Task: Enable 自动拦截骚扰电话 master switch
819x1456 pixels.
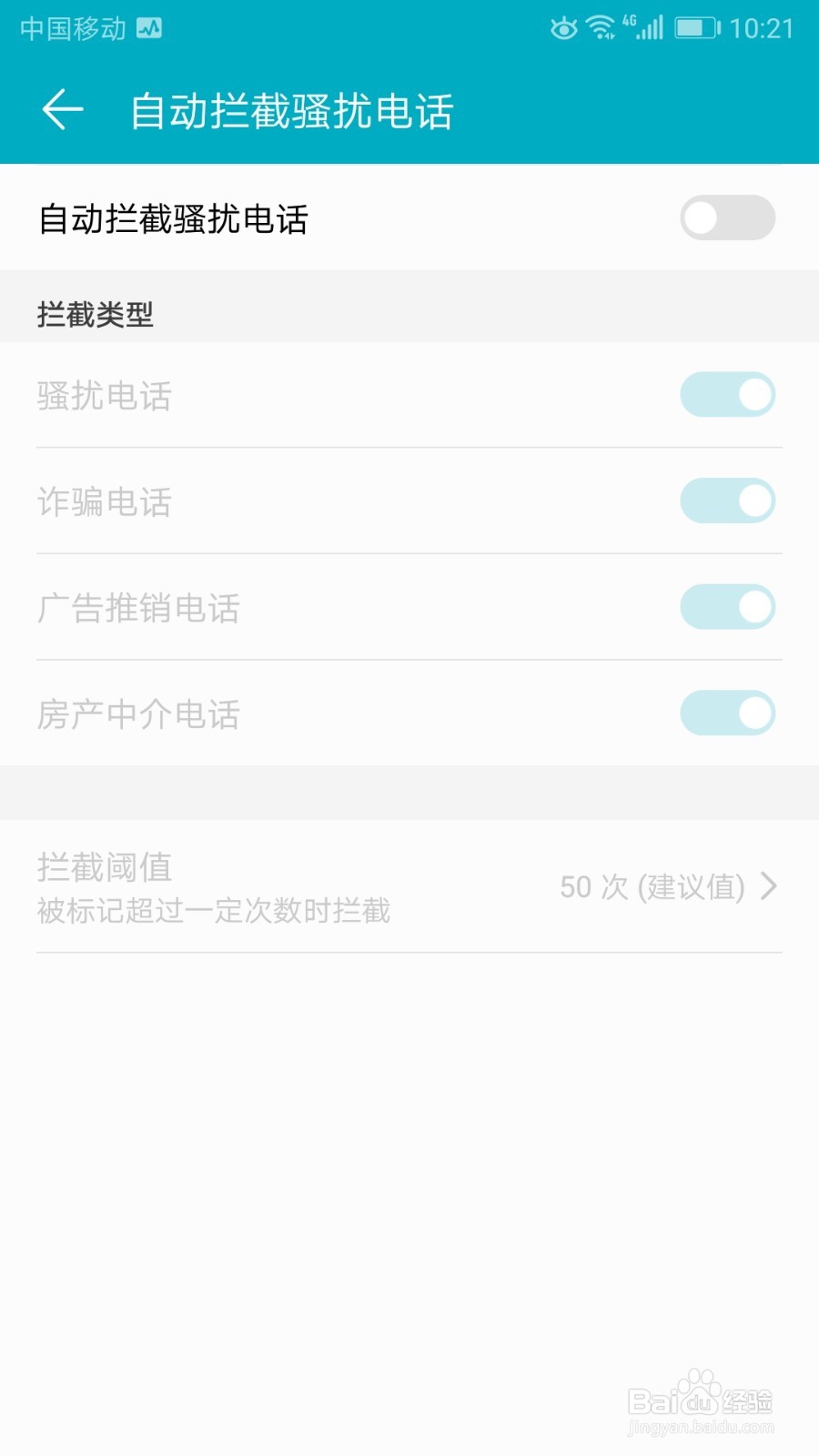Action: point(726,217)
